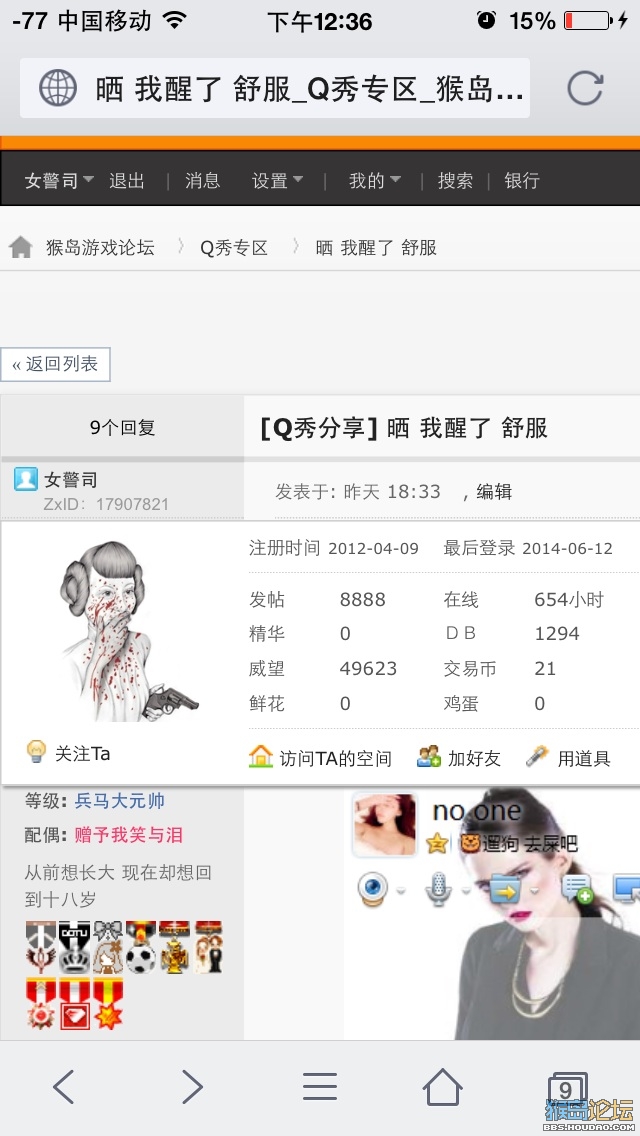Tap the address bar showing the page title
The height and width of the screenshot is (1136, 640).
point(275,88)
